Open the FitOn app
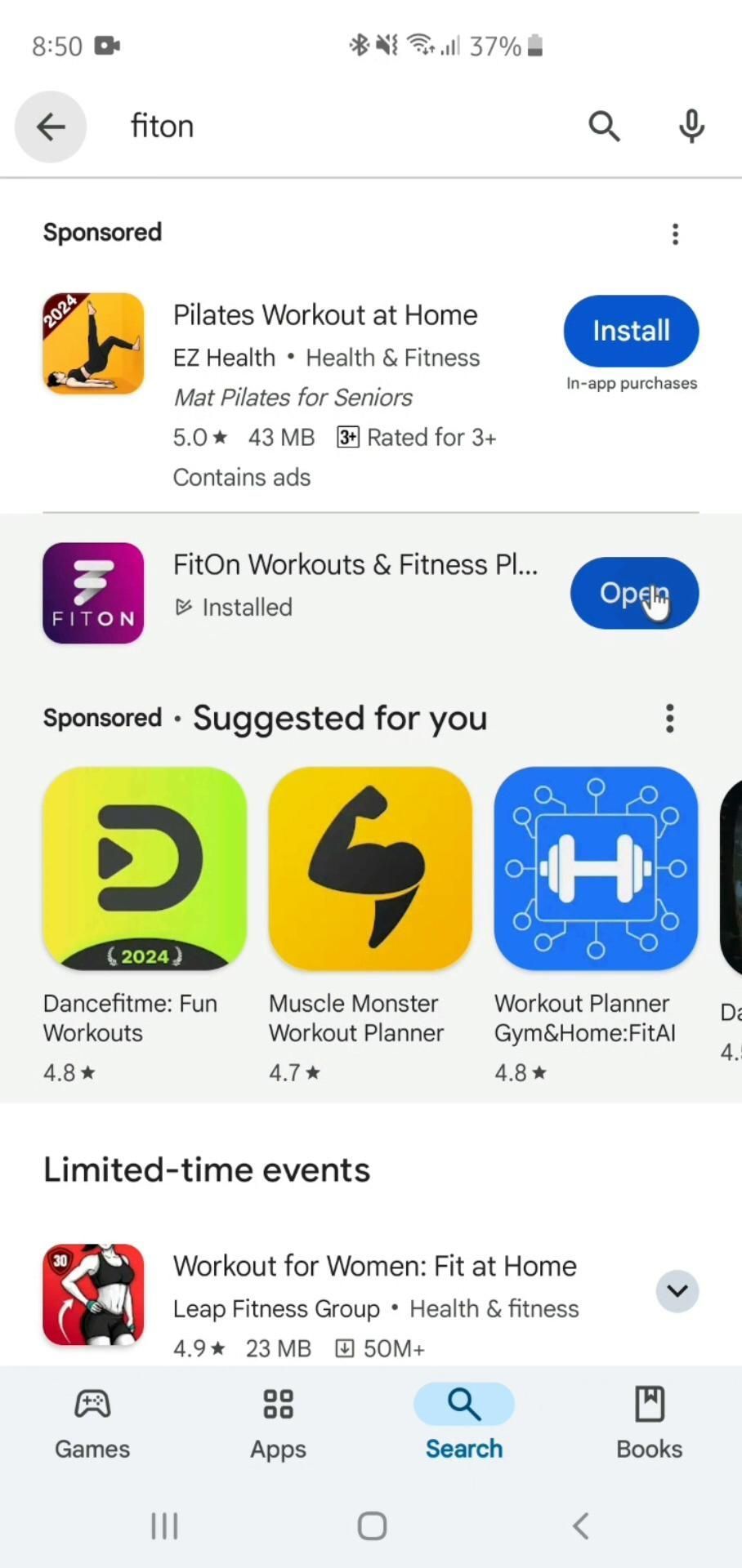742x1568 pixels. tap(634, 593)
